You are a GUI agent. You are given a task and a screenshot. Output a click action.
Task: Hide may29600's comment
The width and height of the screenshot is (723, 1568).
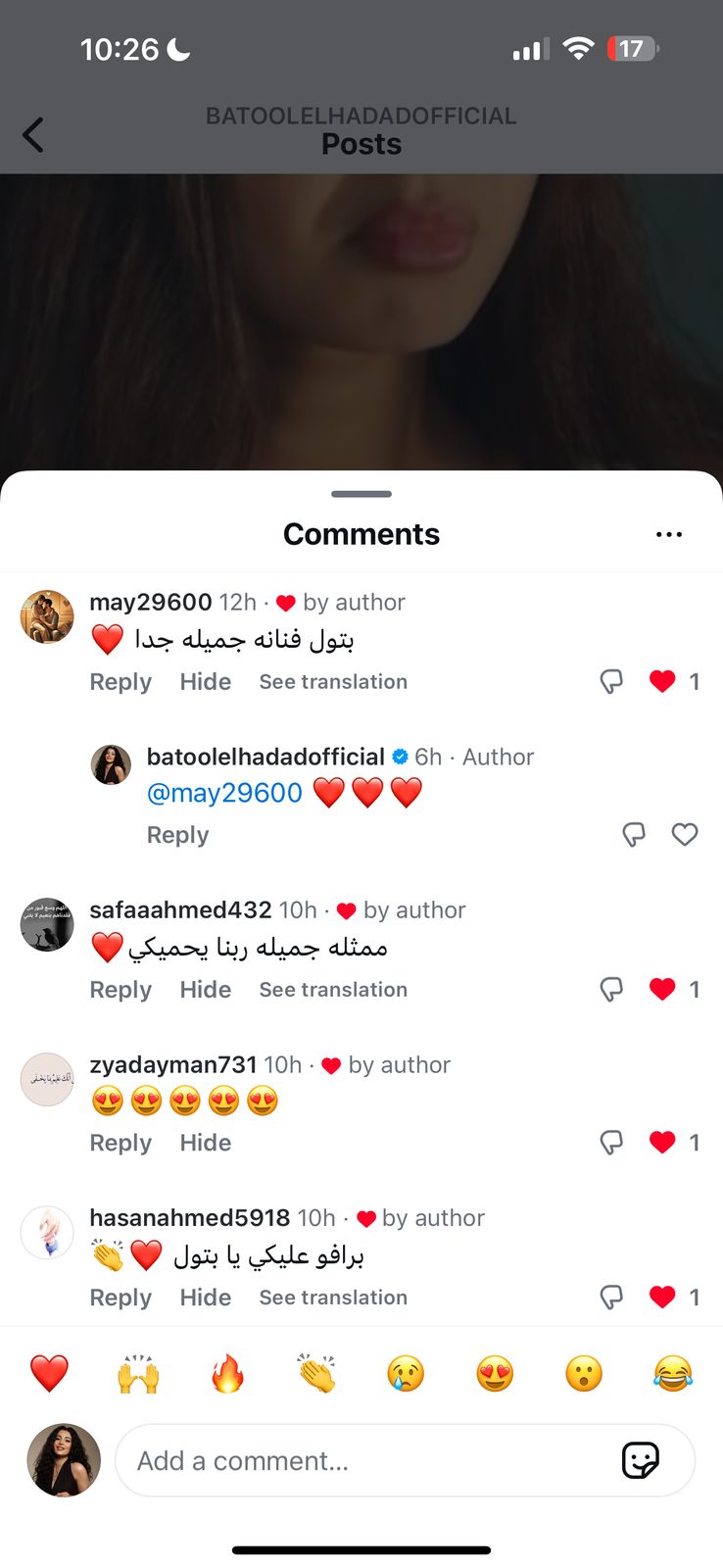point(205,682)
